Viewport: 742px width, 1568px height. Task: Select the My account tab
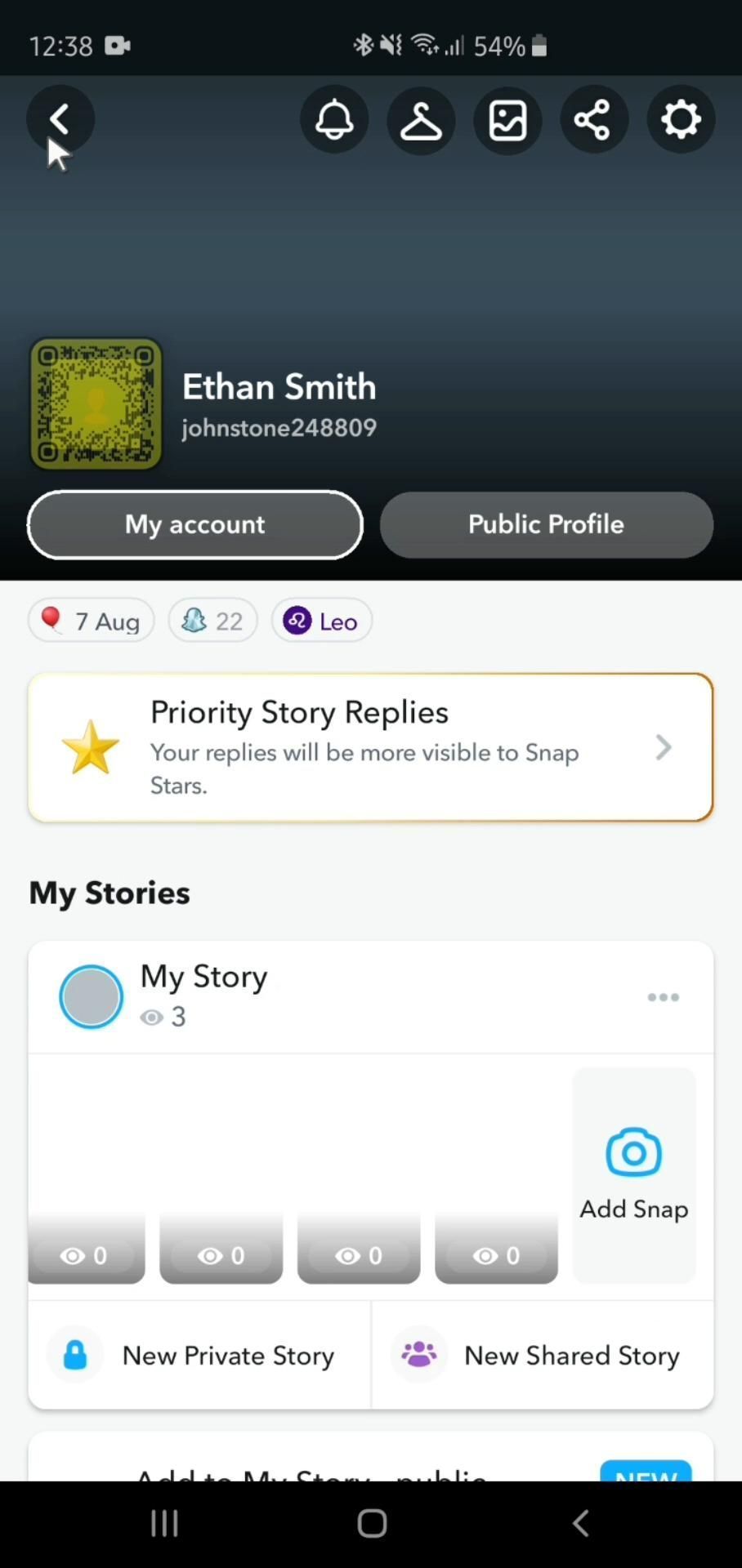(x=195, y=524)
